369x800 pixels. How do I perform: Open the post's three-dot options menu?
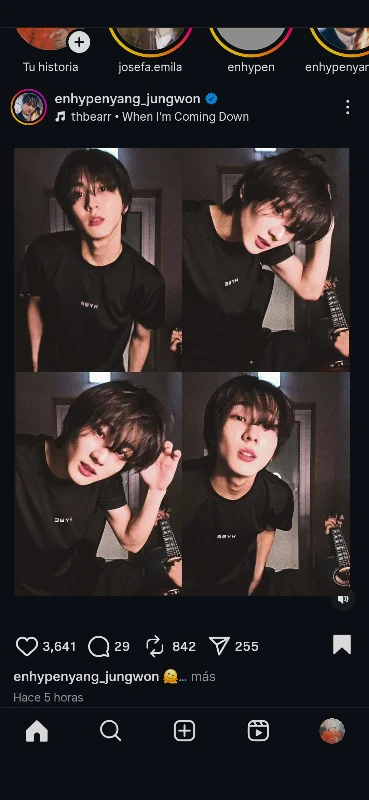[x=348, y=107]
